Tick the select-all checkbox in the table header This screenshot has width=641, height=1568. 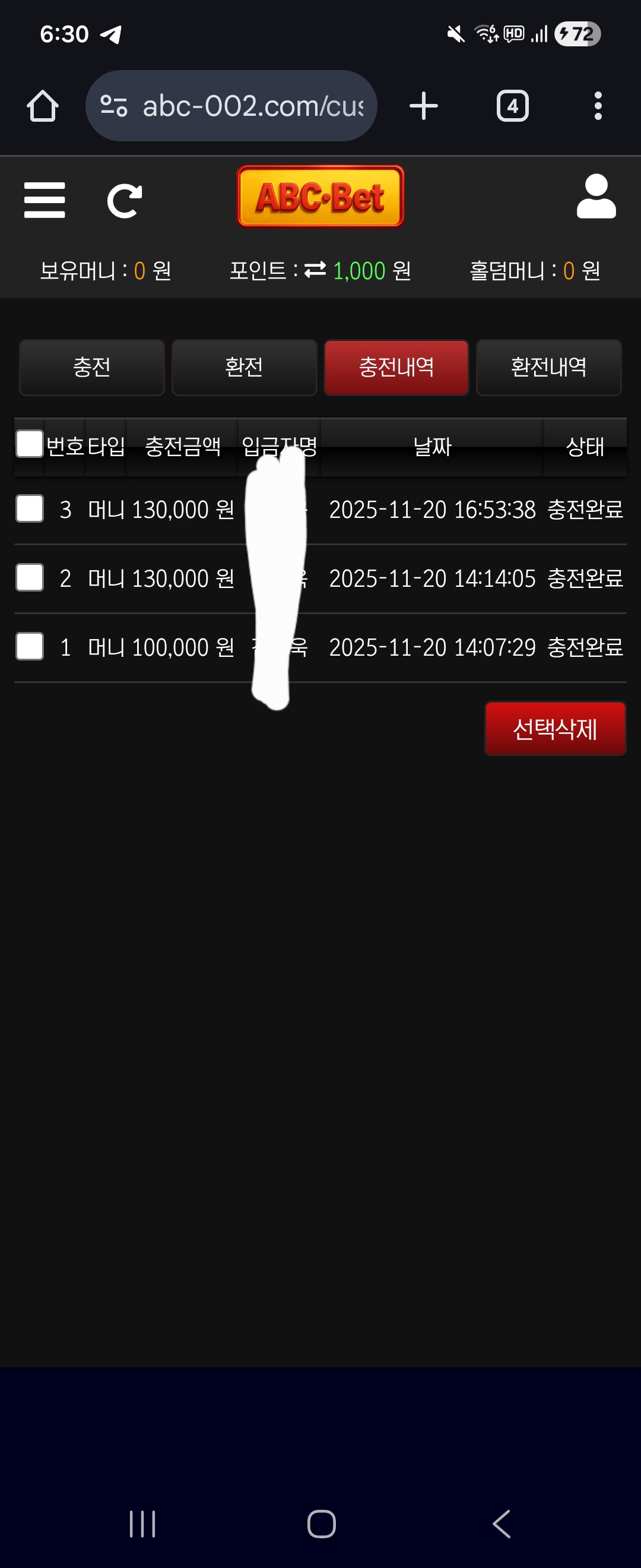[x=29, y=444]
